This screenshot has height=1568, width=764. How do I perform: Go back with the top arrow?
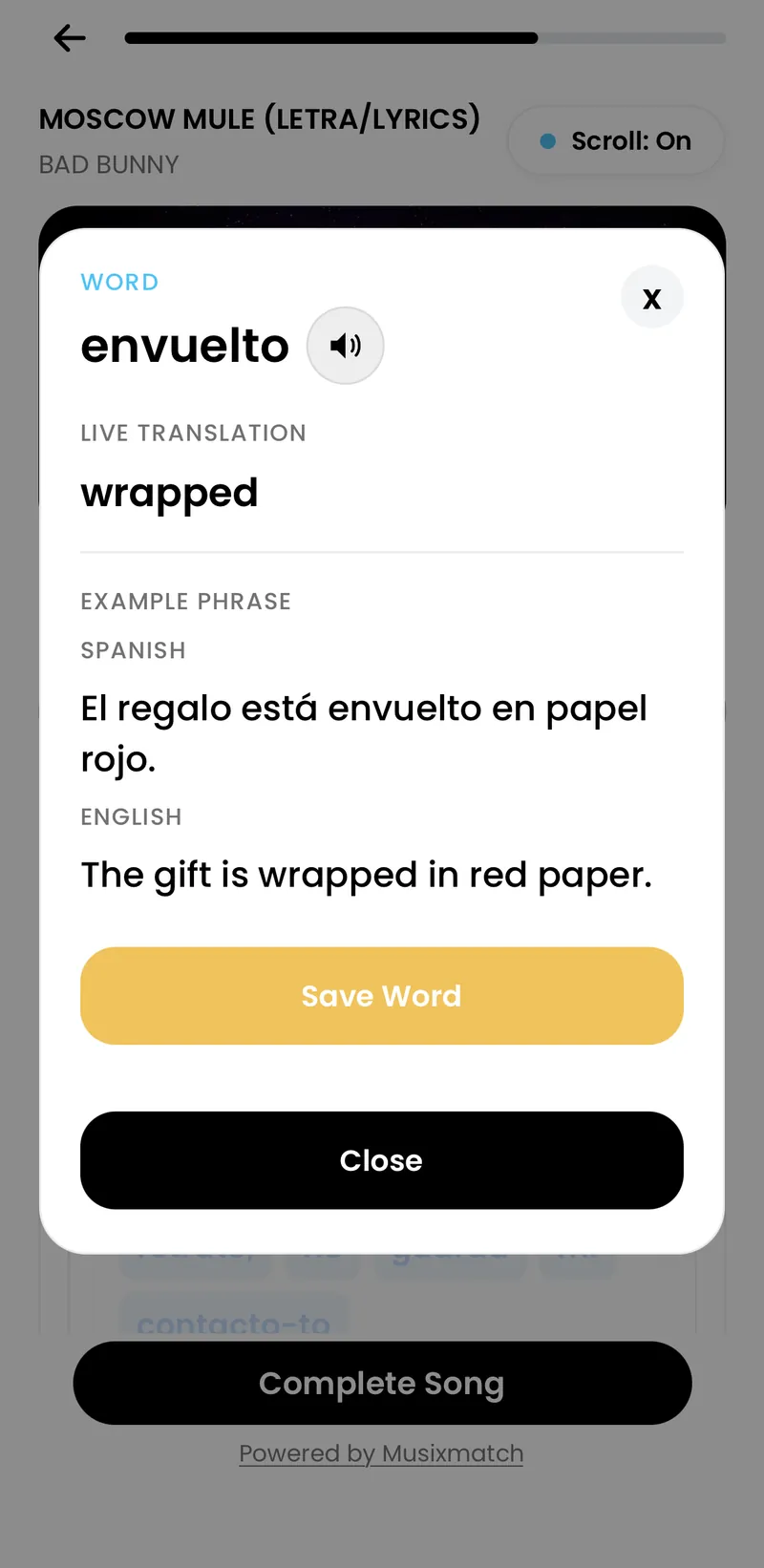[x=70, y=38]
